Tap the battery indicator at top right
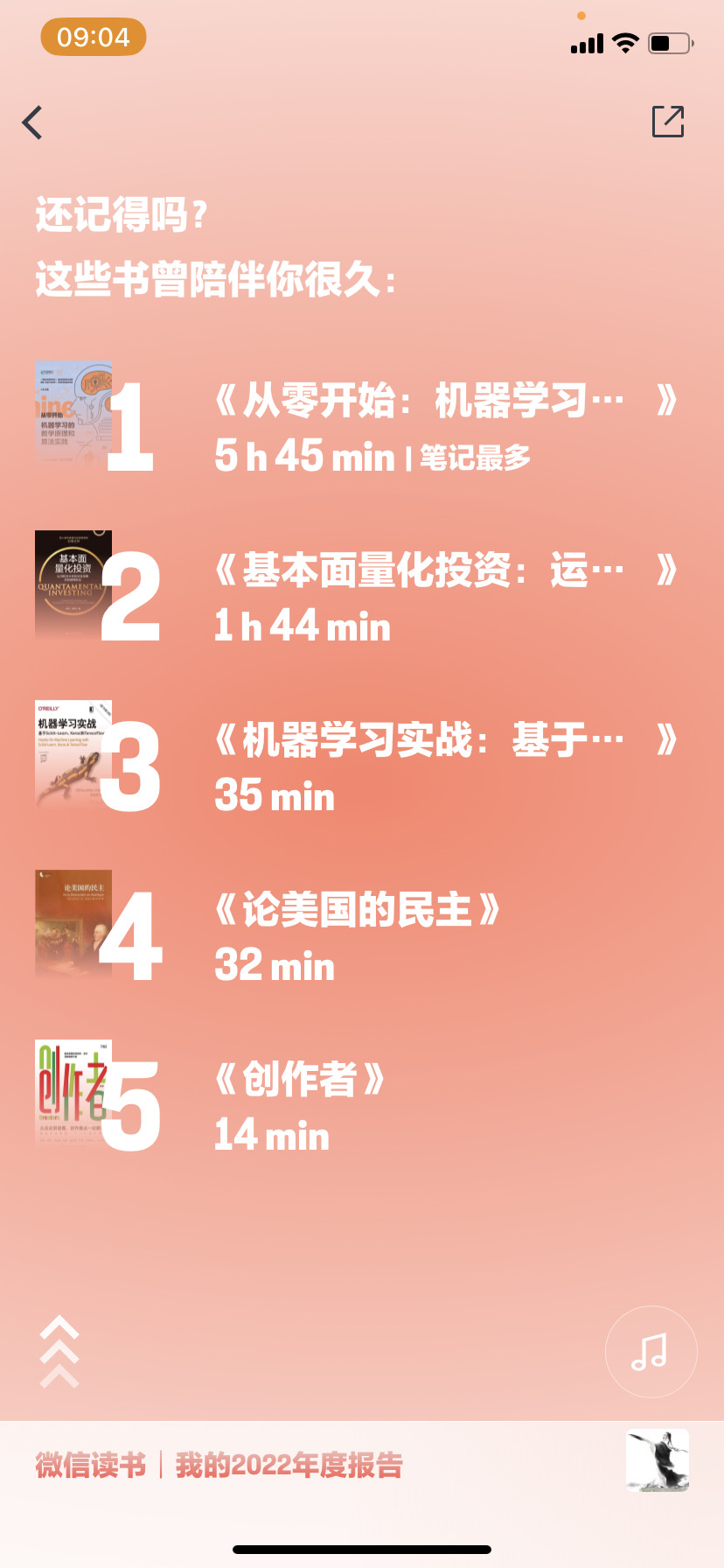Screen dimensions: 724x1568 672,42
